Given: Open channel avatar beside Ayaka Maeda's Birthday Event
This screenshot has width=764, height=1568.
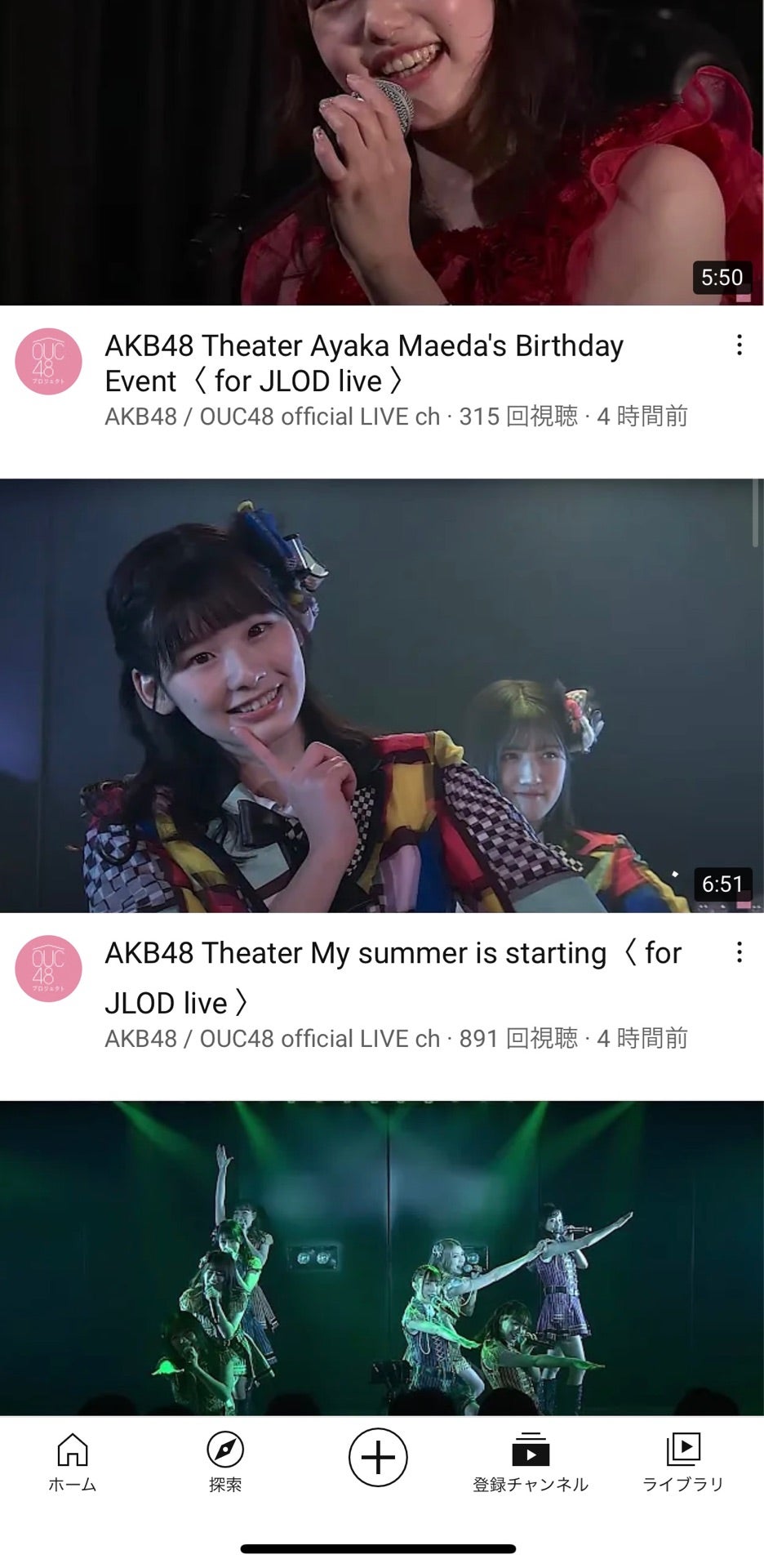Looking at the screenshot, I should click(x=48, y=362).
